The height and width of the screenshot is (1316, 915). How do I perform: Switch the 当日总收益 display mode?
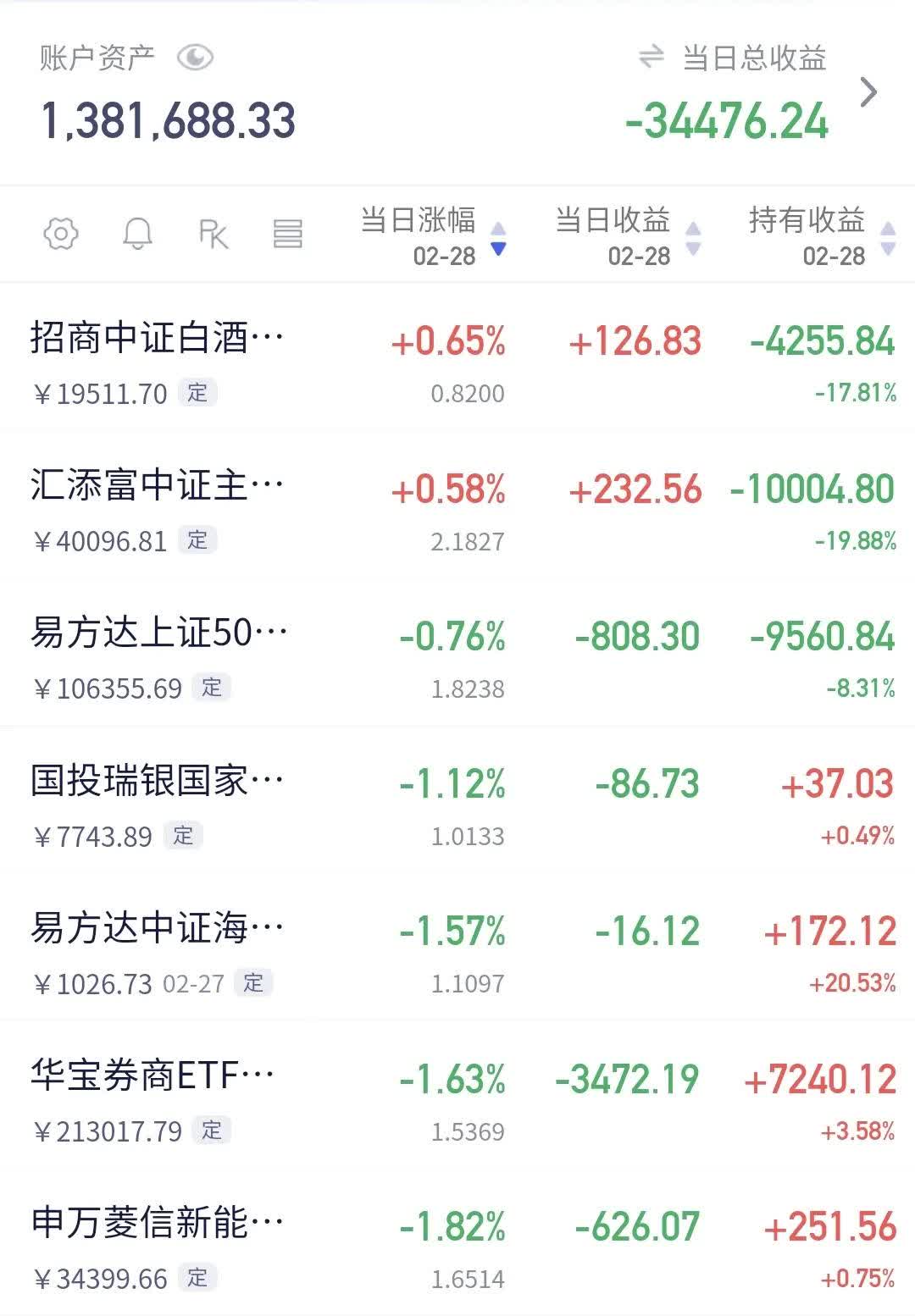point(651,58)
